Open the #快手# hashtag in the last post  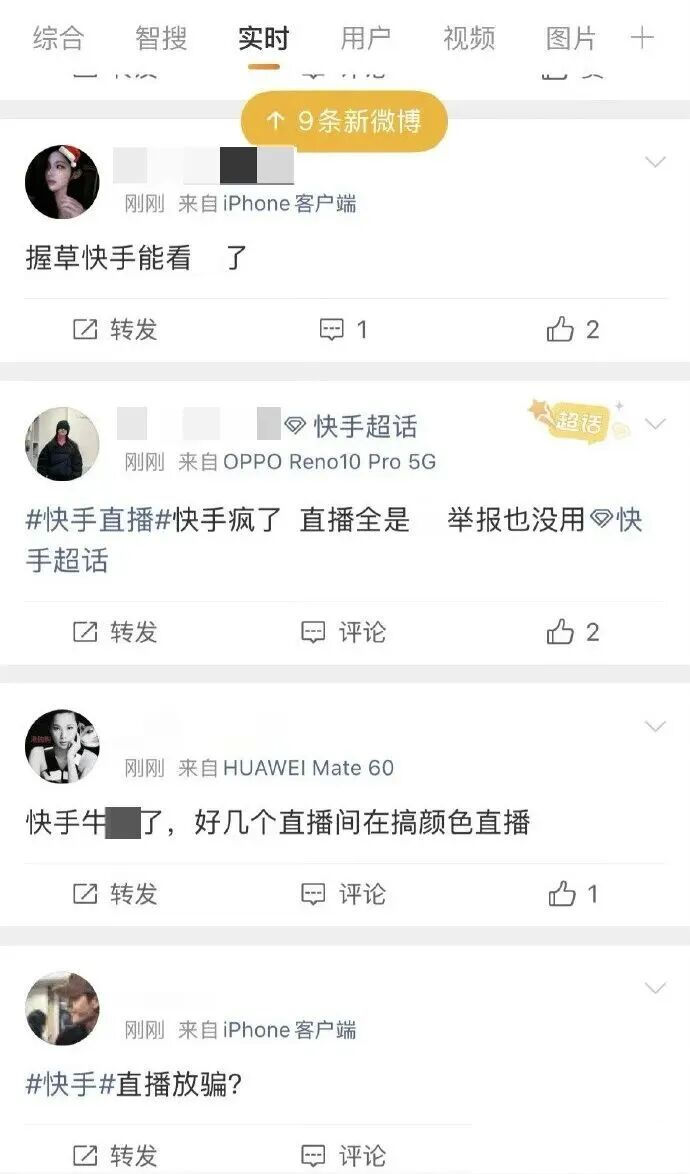tap(71, 1084)
